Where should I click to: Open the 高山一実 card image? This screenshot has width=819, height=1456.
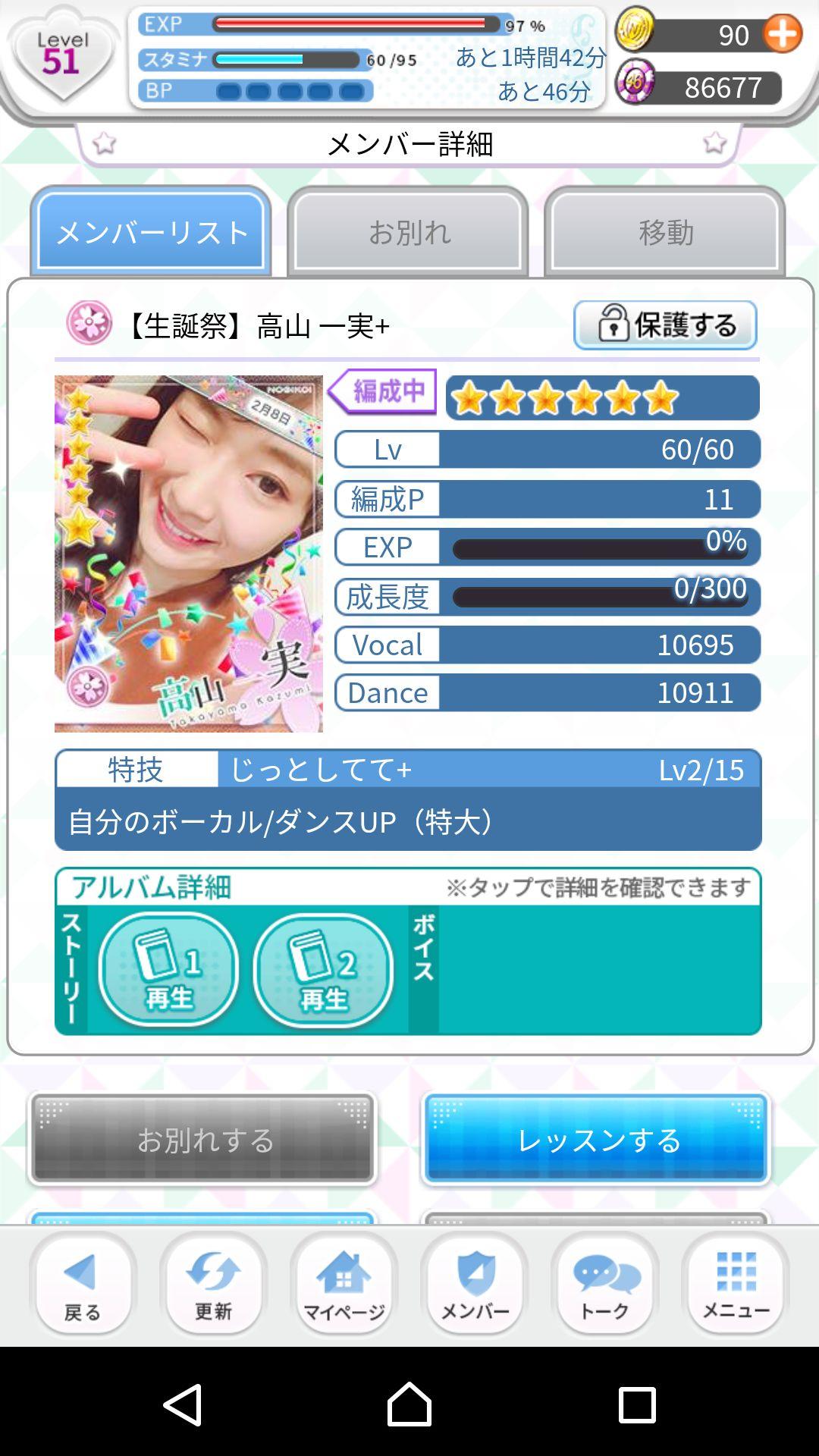point(188,554)
